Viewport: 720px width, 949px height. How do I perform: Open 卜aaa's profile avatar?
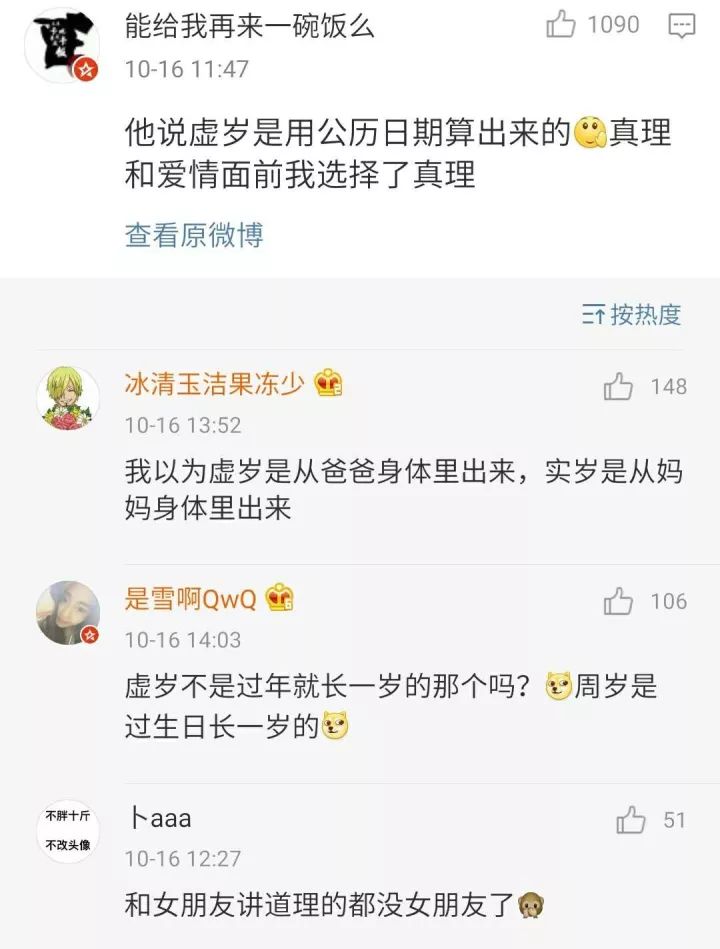coord(68,831)
